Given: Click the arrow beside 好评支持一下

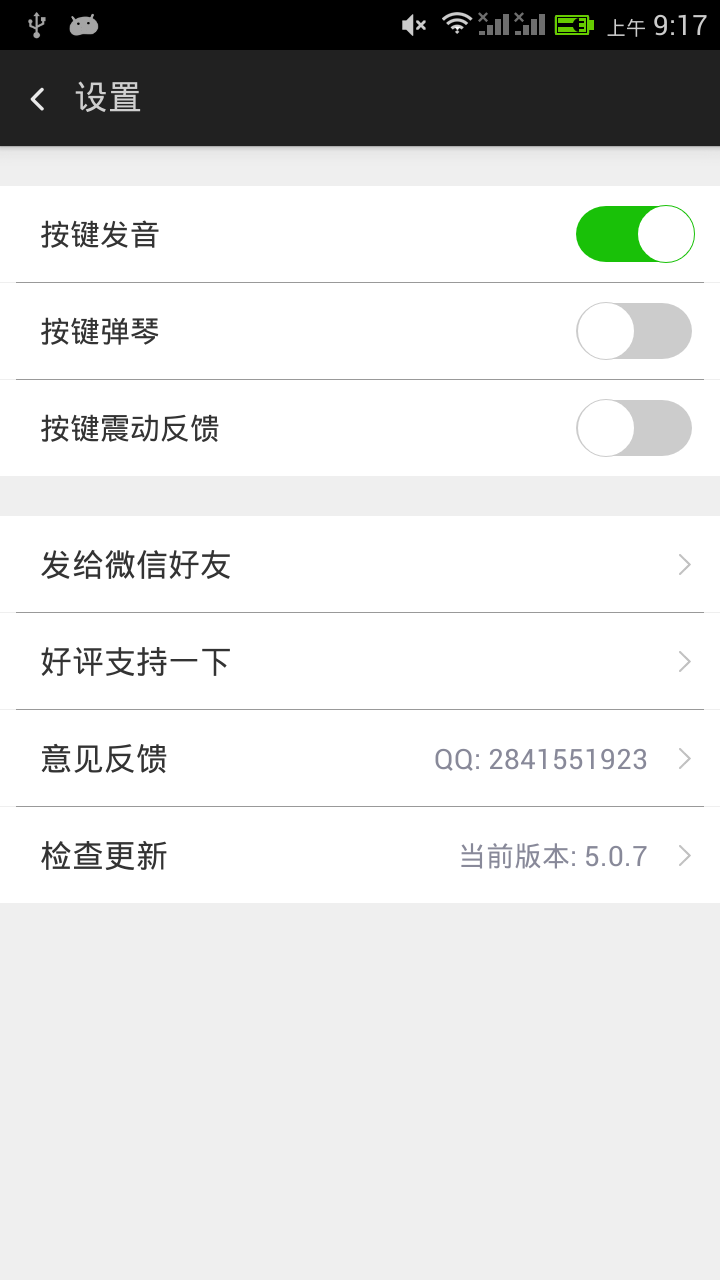Looking at the screenshot, I should click(683, 662).
